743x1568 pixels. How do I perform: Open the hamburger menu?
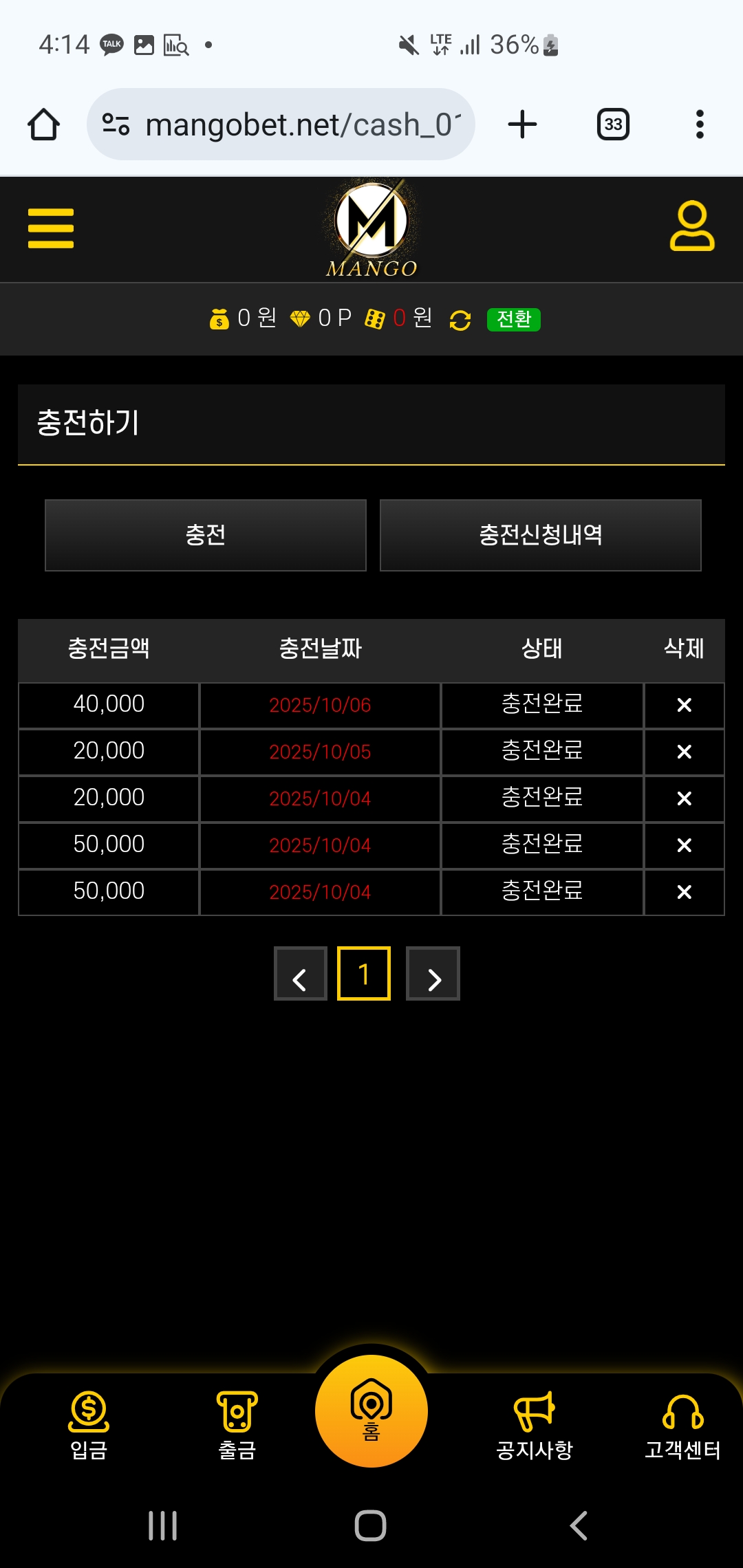[50, 228]
